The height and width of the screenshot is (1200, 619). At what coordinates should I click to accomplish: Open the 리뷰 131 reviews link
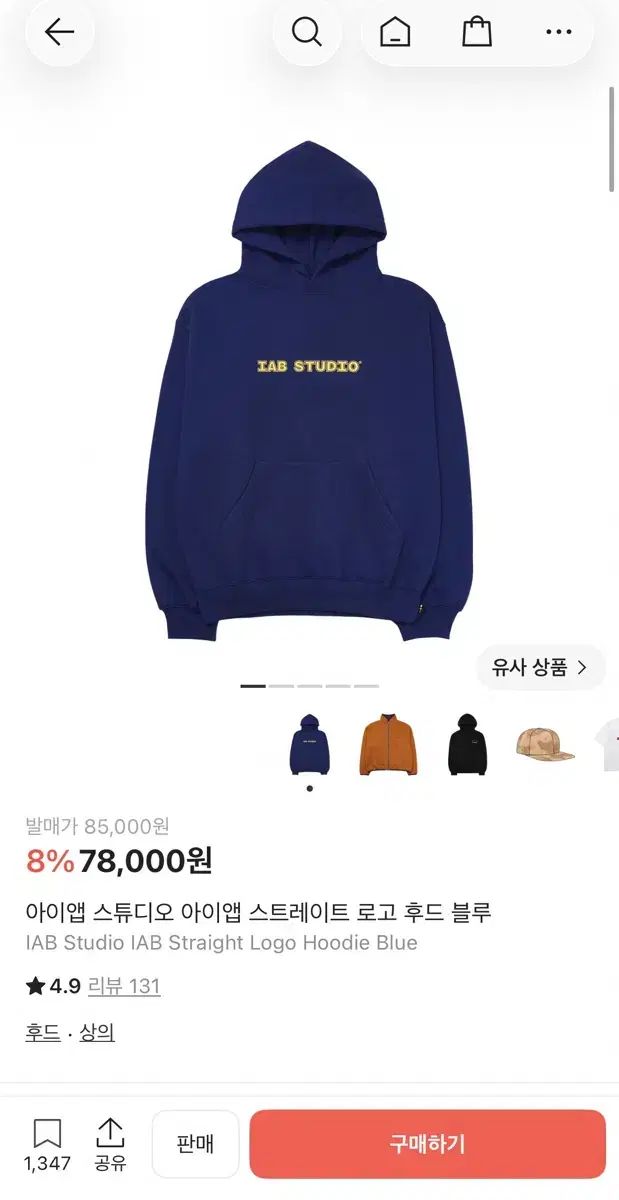point(124,986)
